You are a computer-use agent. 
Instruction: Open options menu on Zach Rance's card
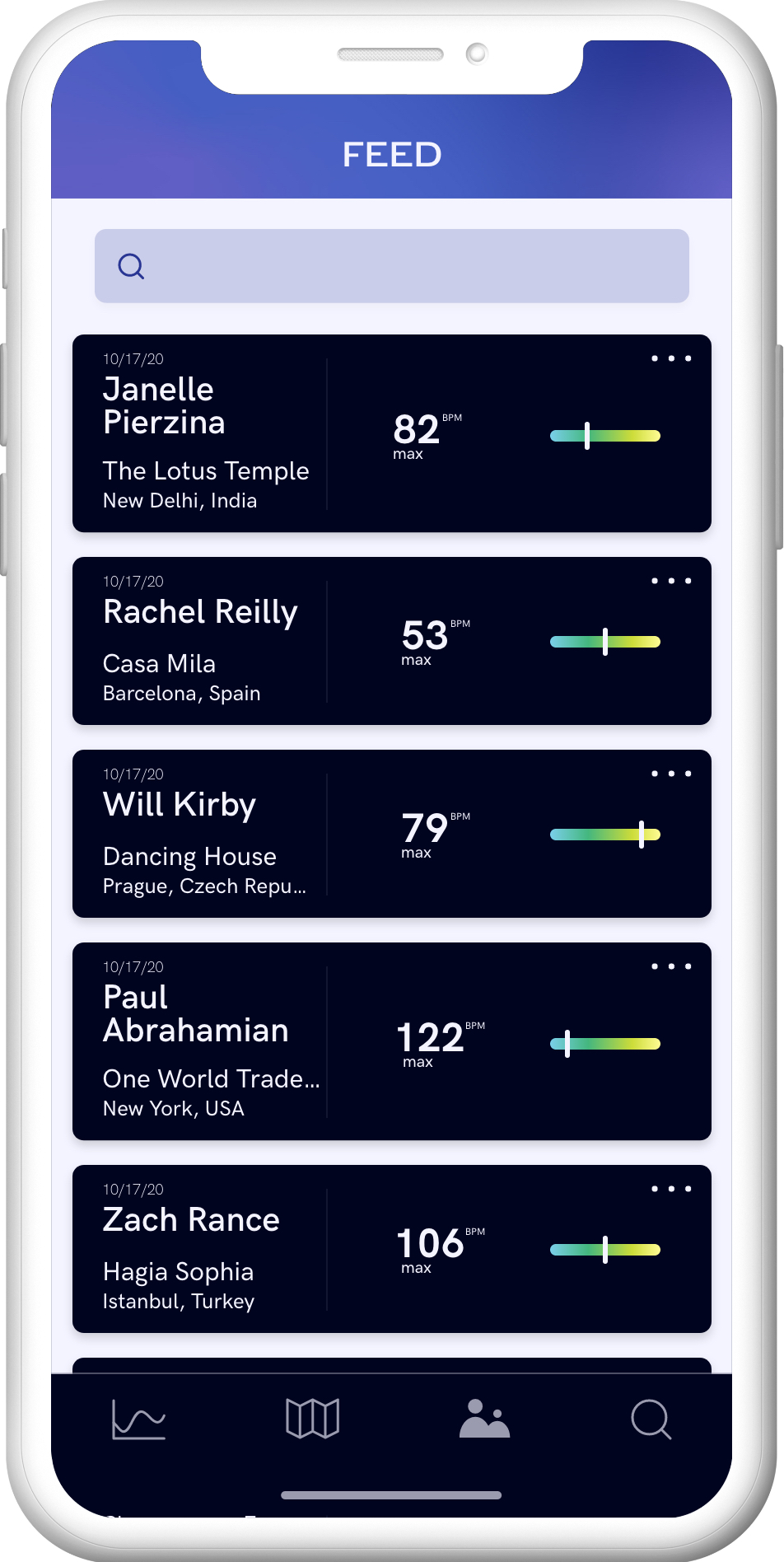coord(670,1189)
